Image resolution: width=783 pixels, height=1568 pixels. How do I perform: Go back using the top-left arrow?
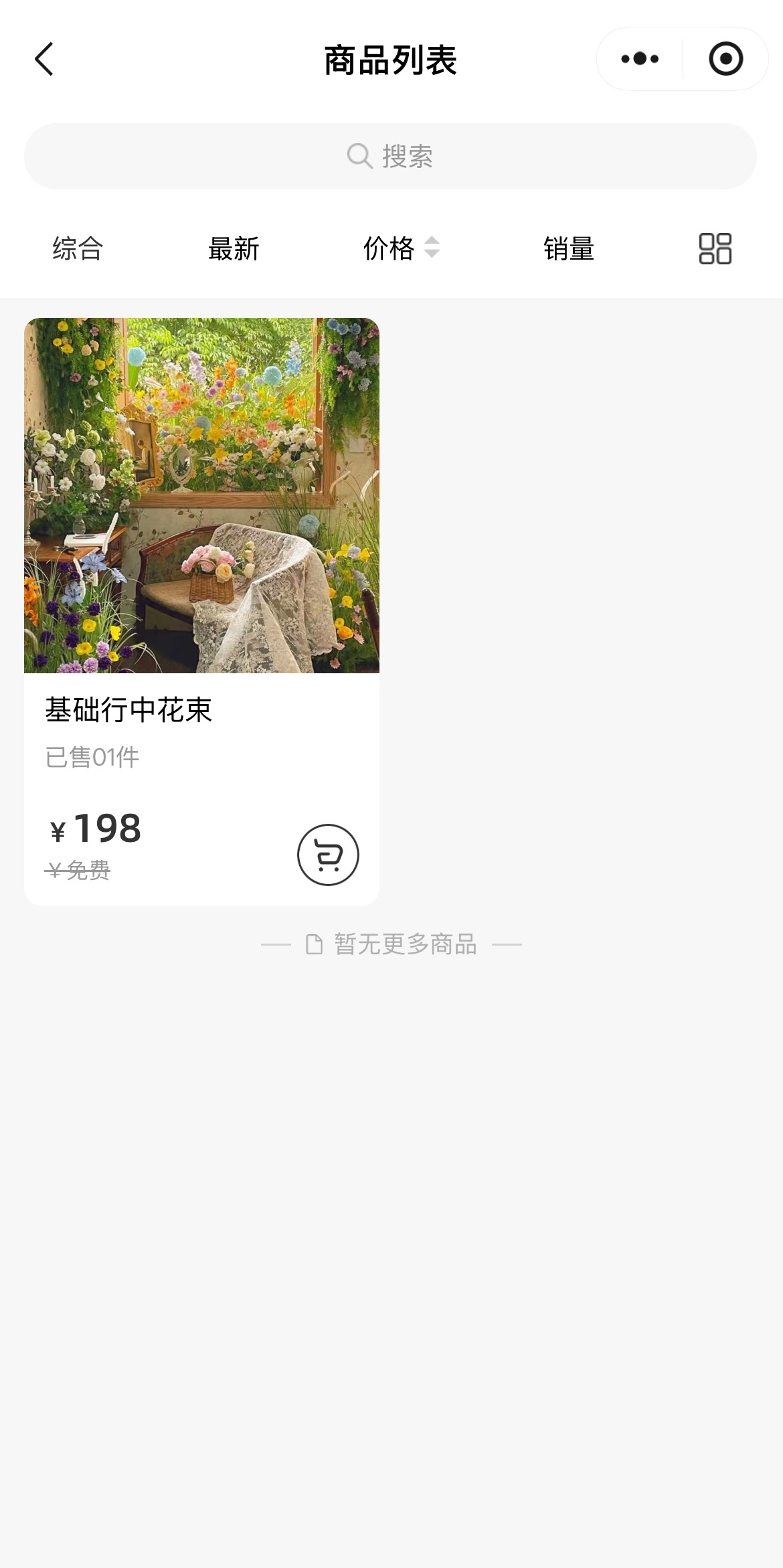[x=44, y=60]
